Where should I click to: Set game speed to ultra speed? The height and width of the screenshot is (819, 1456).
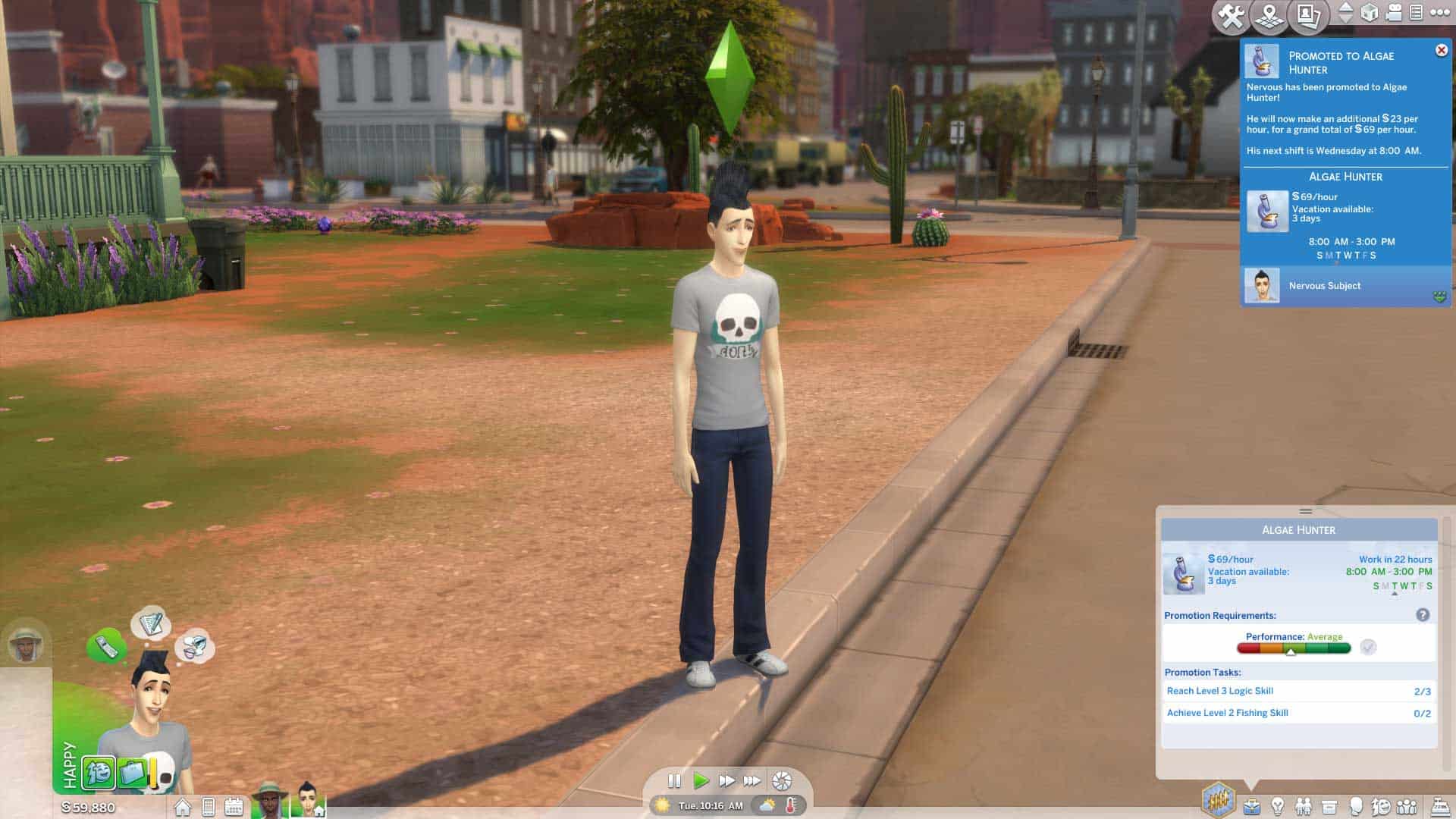(752, 780)
